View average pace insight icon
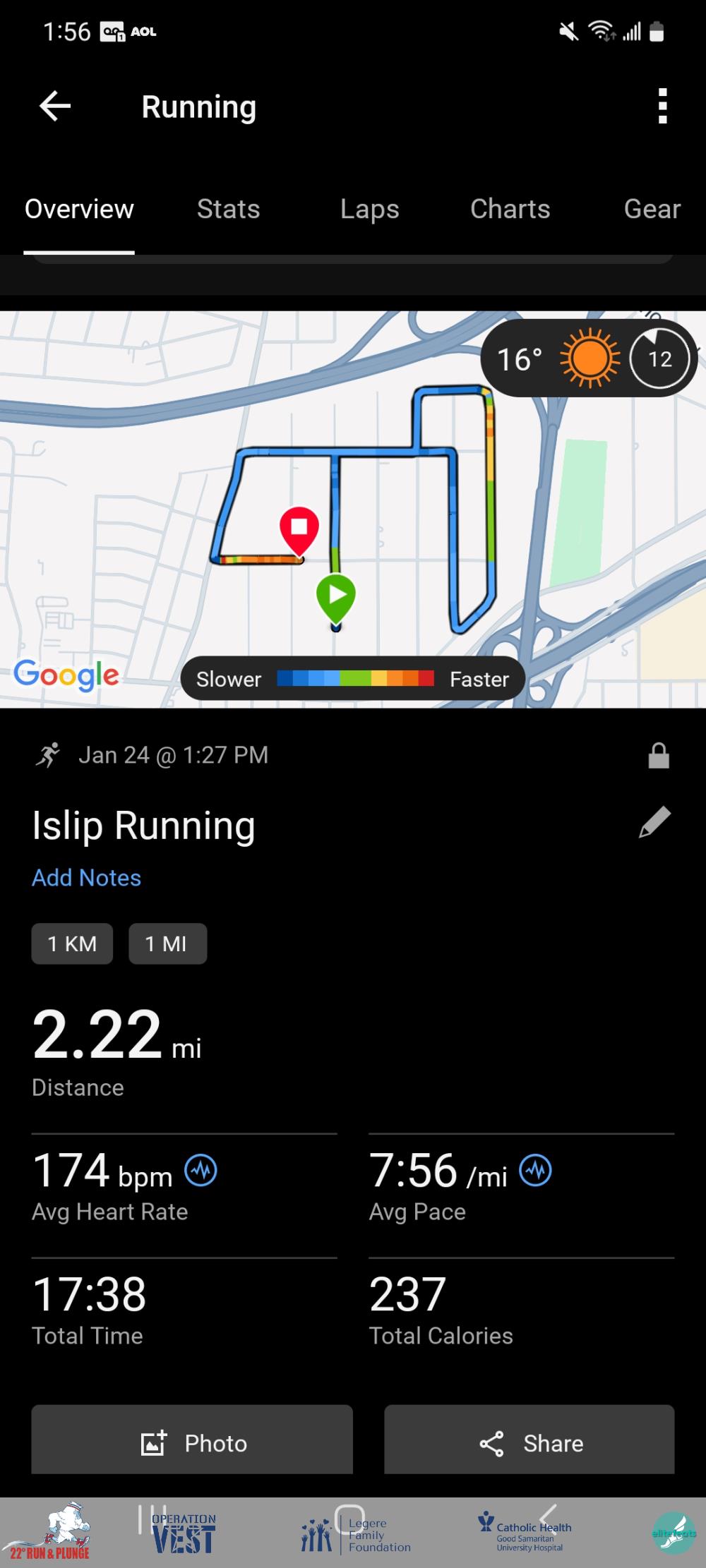 click(x=535, y=1171)
